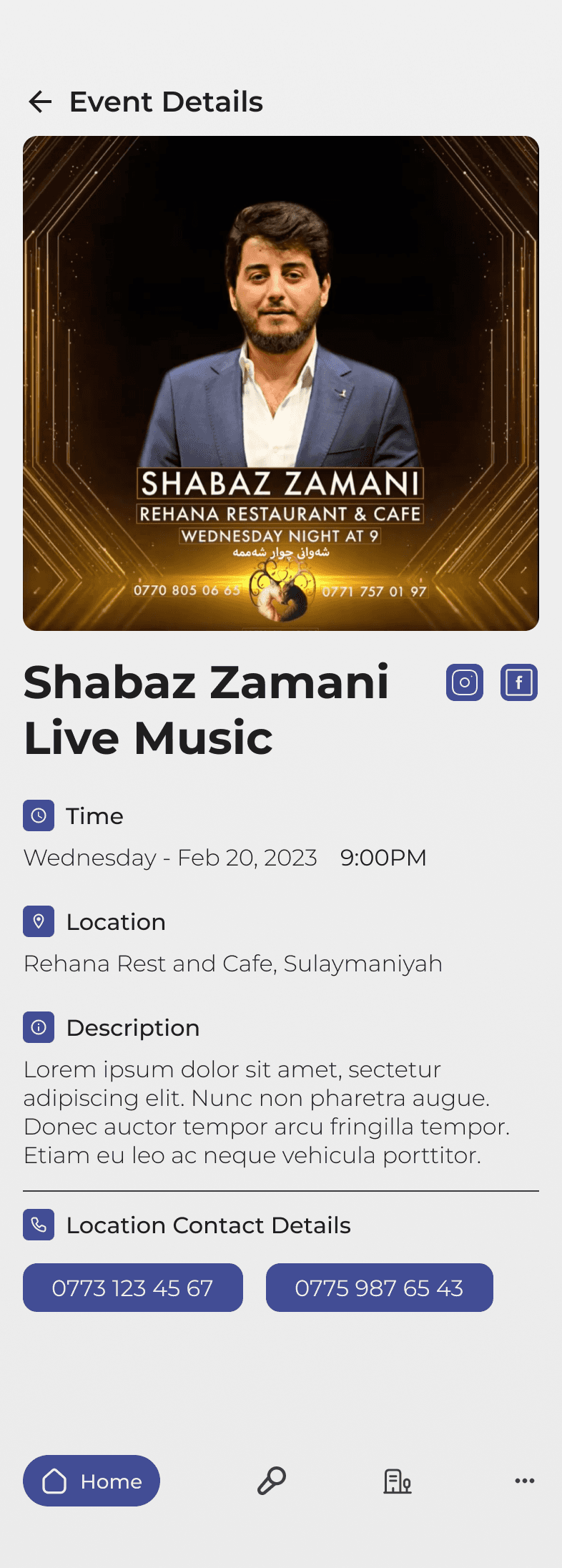Image resolution: width=562 pixels, height=1568 pixels.
Task: Open the event's Instagram page
Action: 465,682
